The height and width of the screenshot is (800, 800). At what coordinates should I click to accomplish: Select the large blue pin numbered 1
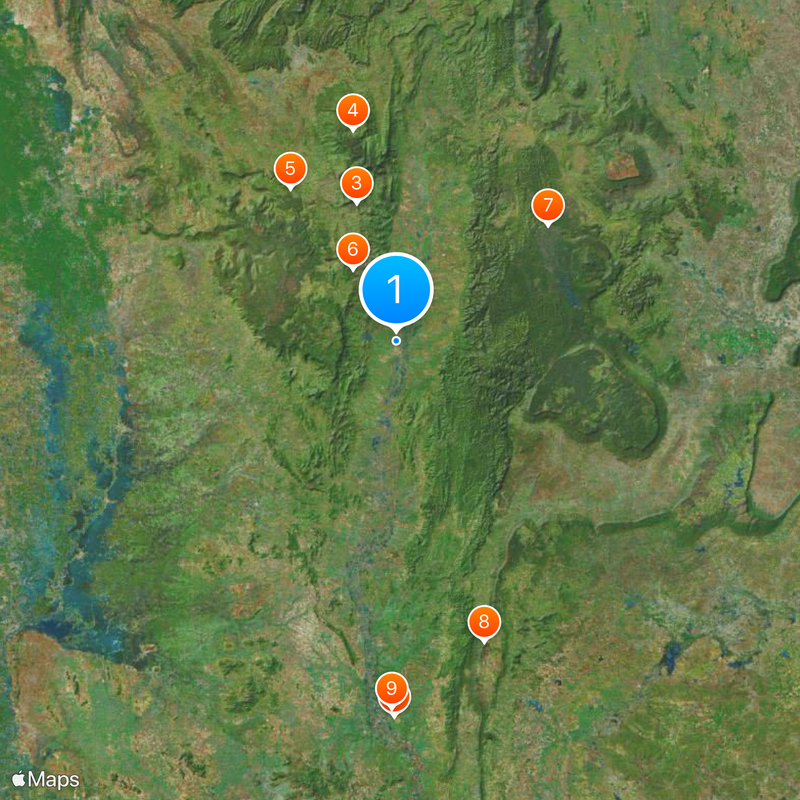(396, 289)
